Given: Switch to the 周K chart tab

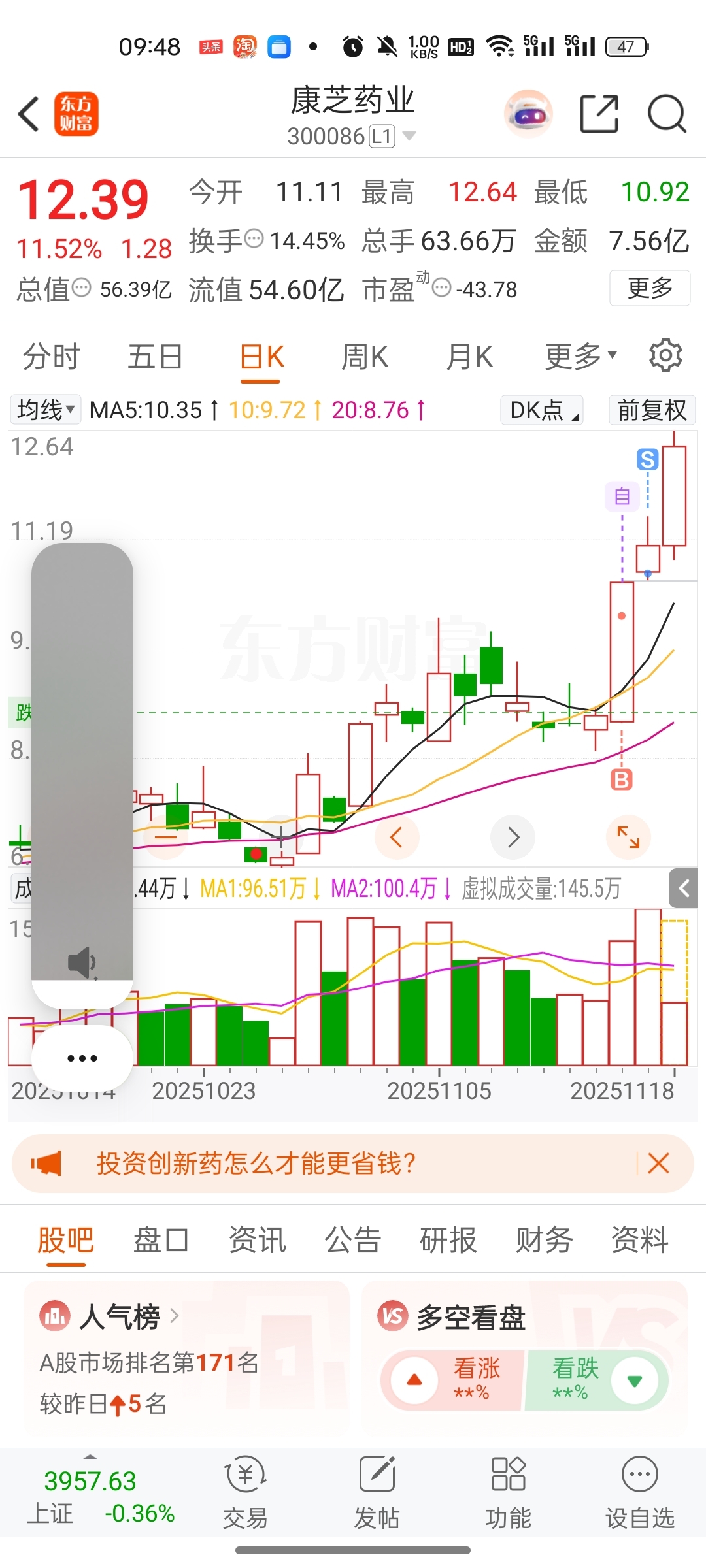Looking at the screenshot, I should coord(365,357).
